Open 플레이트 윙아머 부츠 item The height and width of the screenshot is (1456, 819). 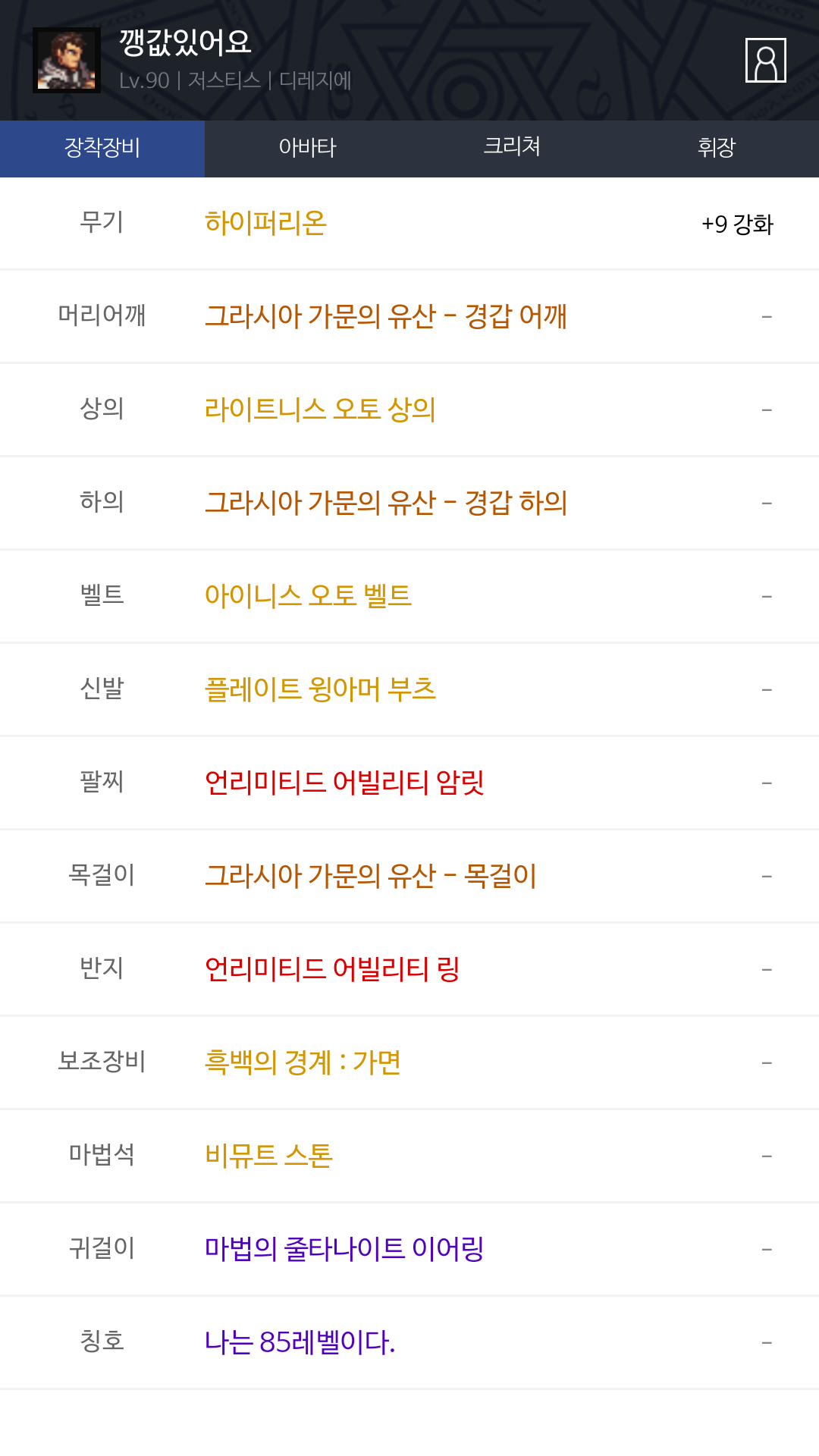click(320, 689)
